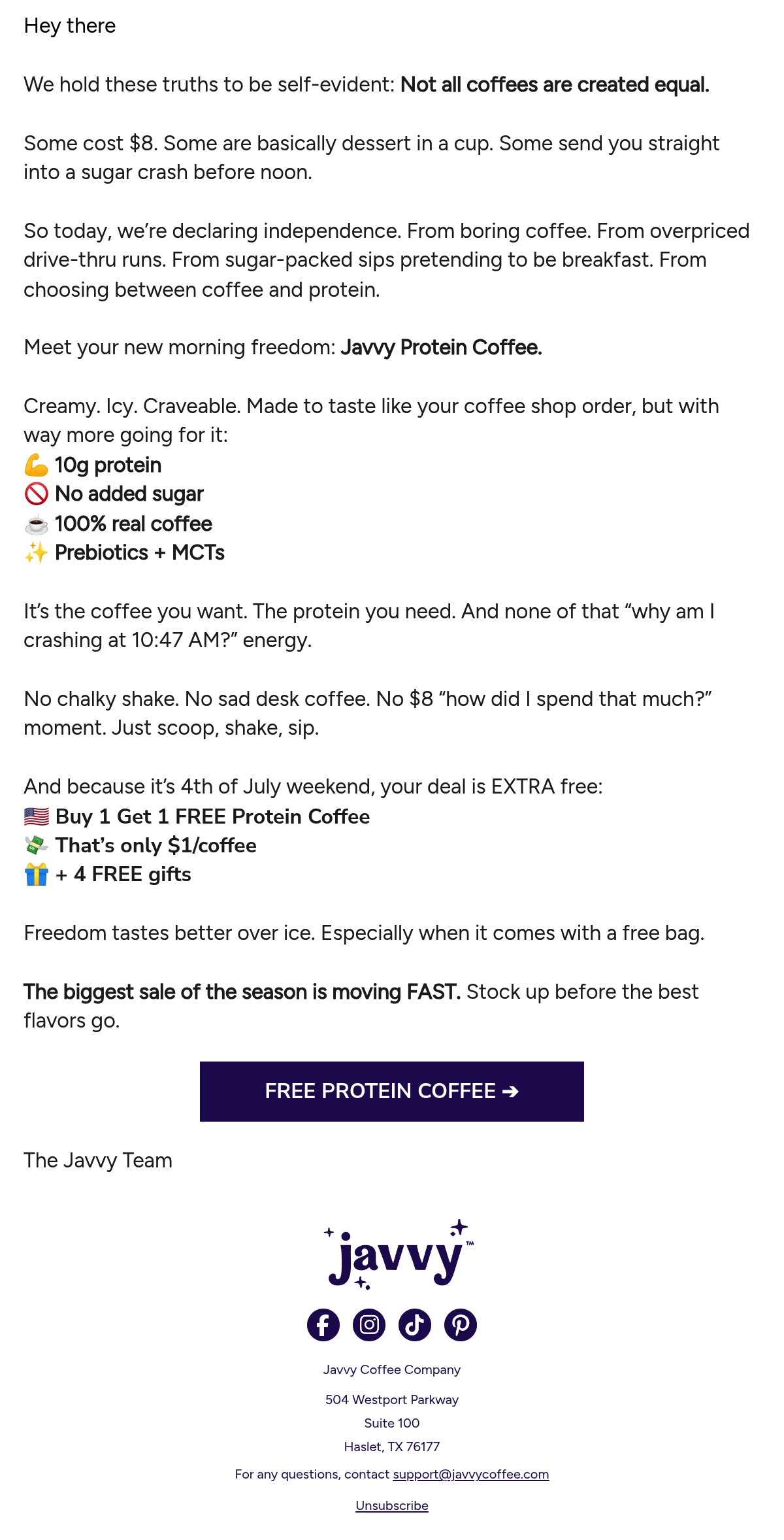Open Javvy's Instagram profile
The image size is (784, 1540).
tap(369, 1325)
